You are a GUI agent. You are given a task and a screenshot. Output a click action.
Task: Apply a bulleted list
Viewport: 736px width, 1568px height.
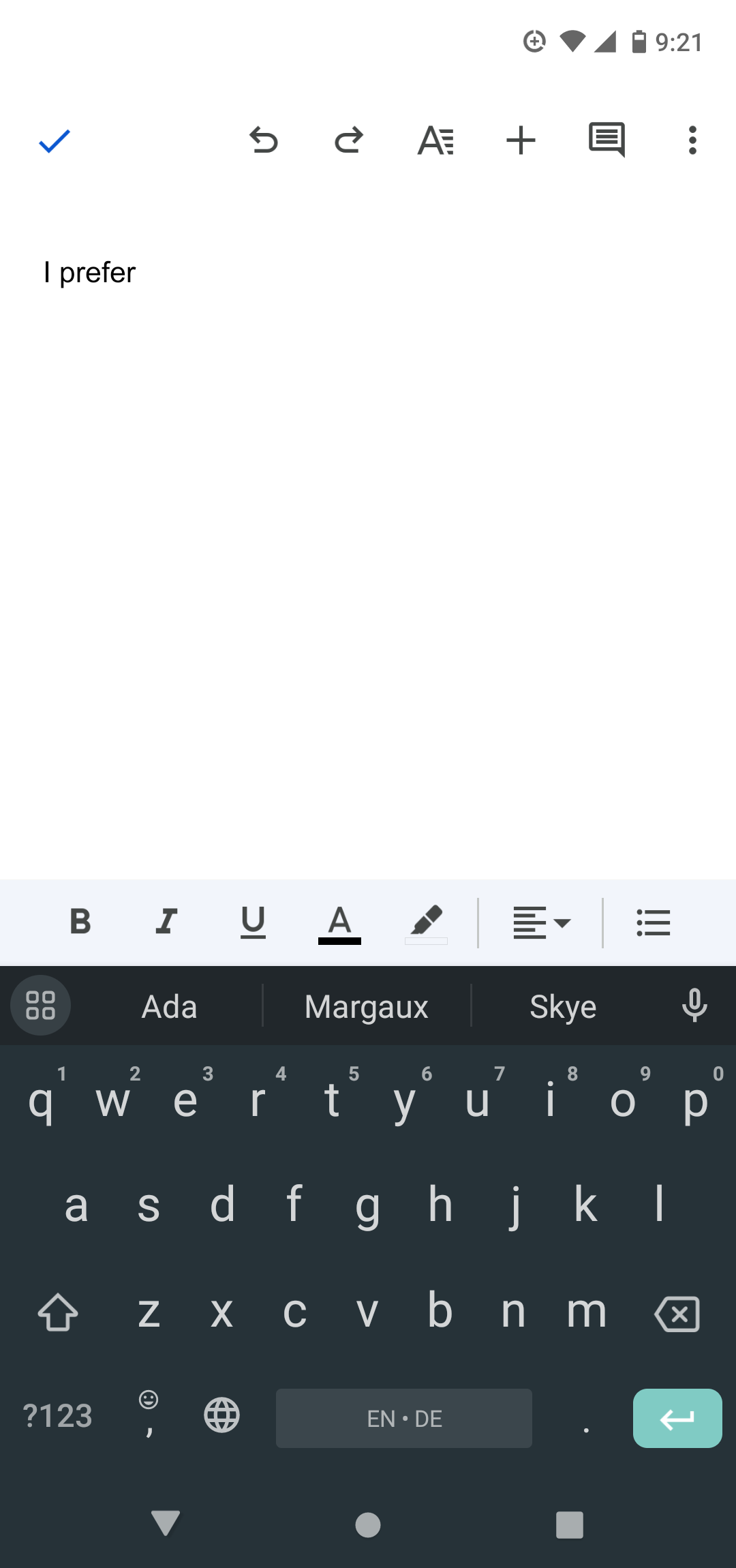[654, 923]
